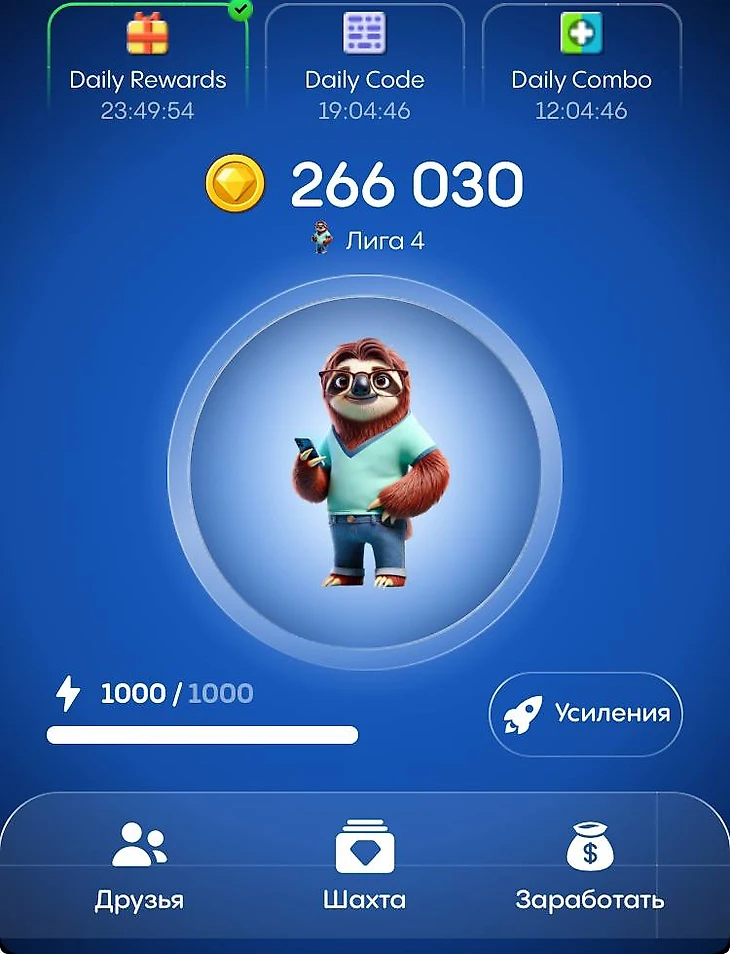Go to the Друзья tab
730x954 pixels.
point(139,866)
